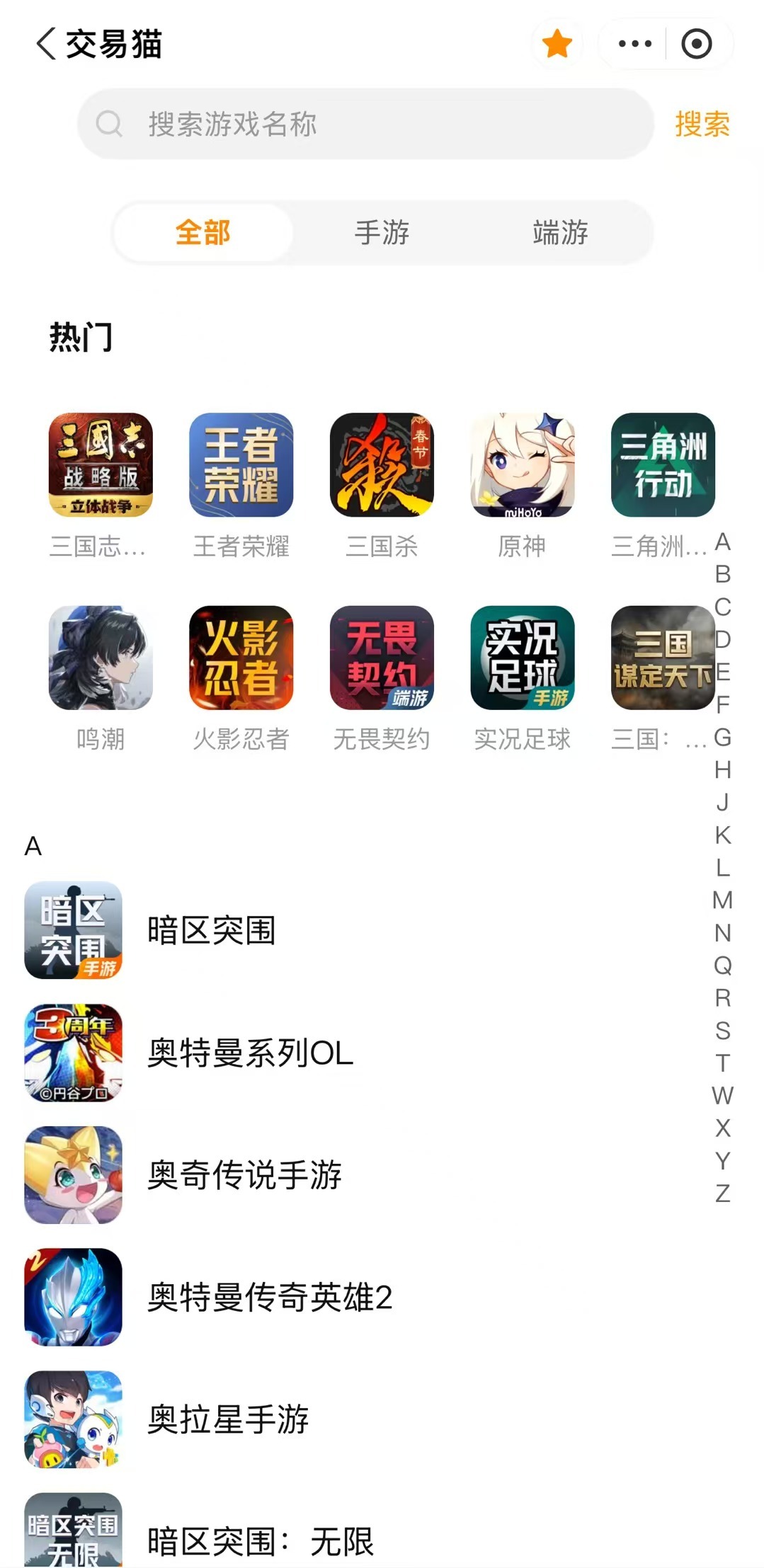This screenshot has height=1568, width=764.
Task: Focus the 搜索游戏名称 search field
Action: (x=365, y=124)
